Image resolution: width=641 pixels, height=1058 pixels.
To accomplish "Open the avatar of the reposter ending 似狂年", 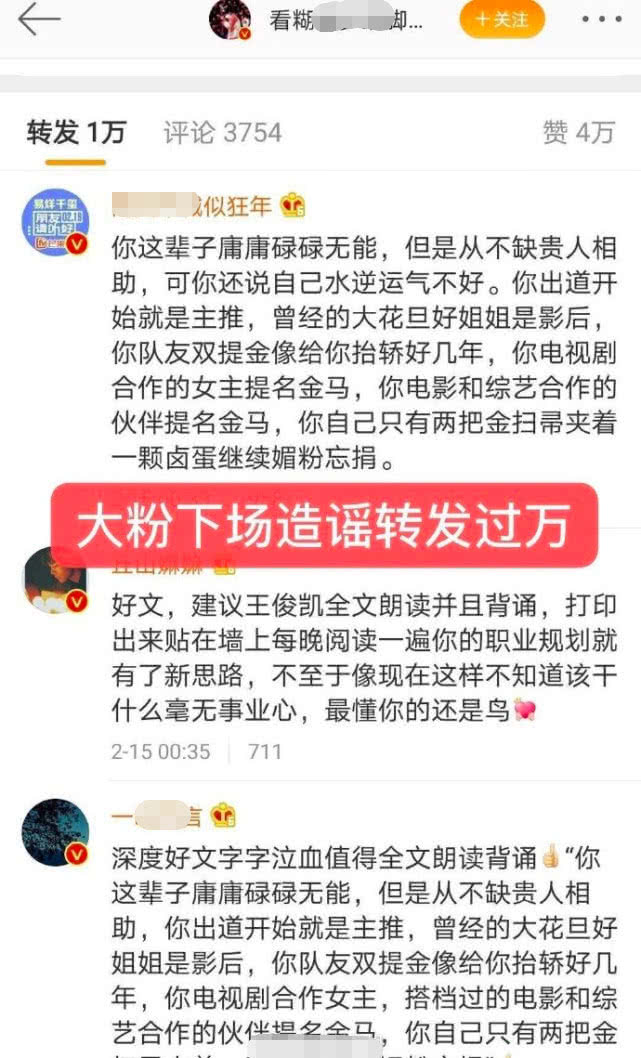I will click(57, 221).
